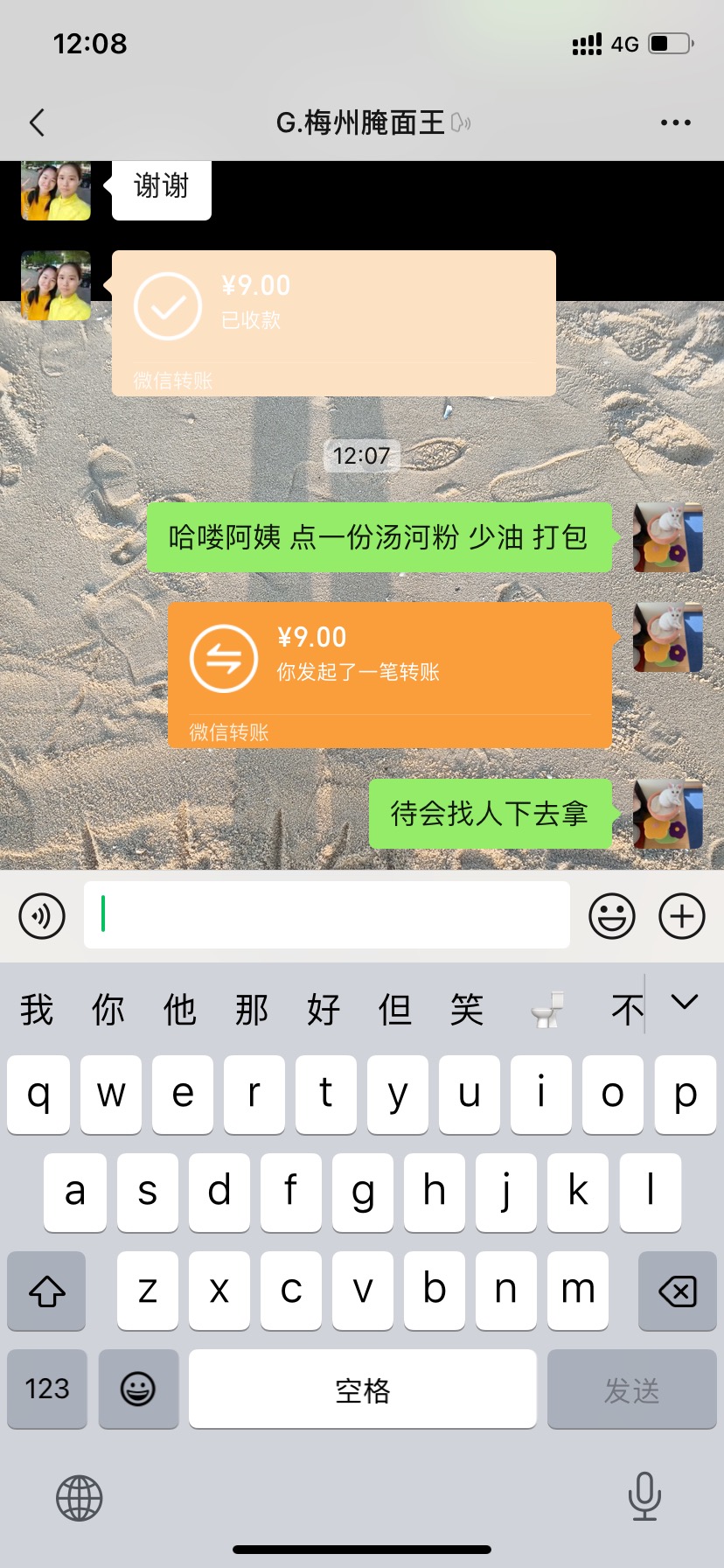Go back from the chat
This screenshot has height=1568, width=724.
coord(37,122)
